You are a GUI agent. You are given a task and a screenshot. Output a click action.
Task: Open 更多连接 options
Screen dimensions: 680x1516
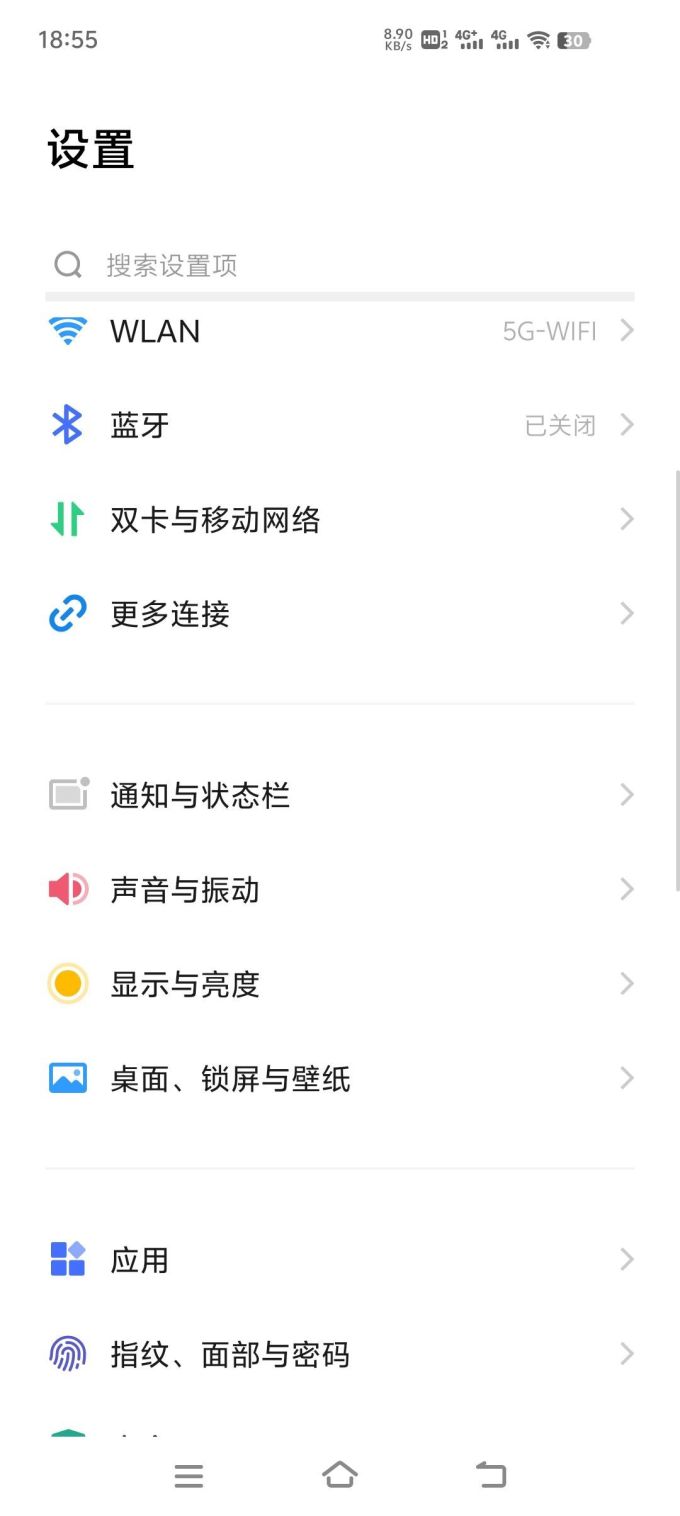pyautogui.click(x=340, y=613)
